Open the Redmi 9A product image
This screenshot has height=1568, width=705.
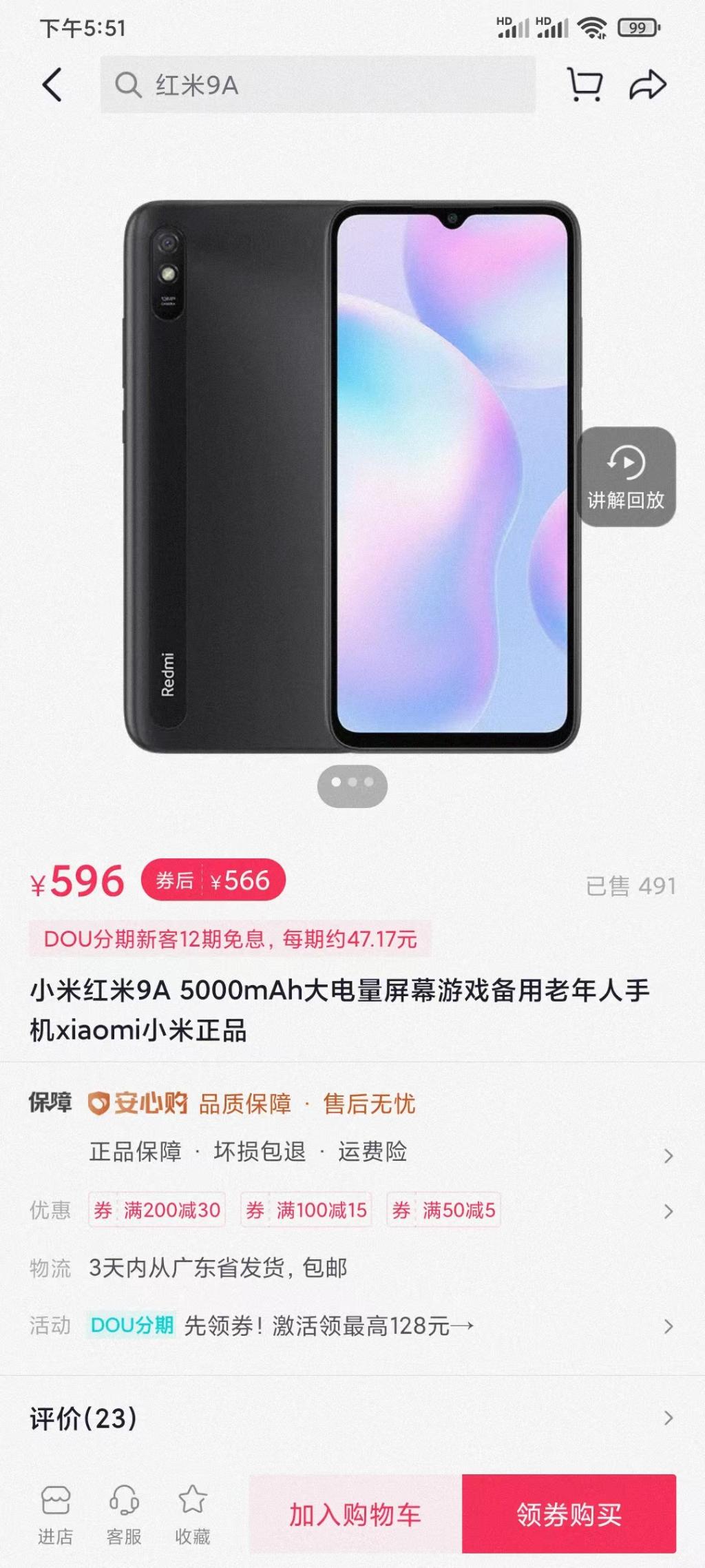352,477
